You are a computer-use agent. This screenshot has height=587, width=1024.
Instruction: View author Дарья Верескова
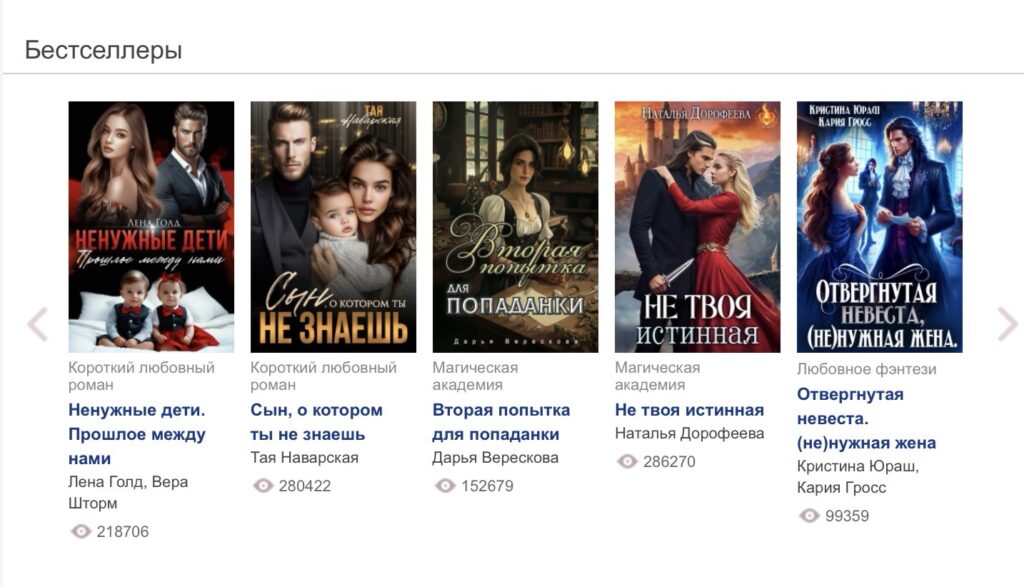coord(495,458)
